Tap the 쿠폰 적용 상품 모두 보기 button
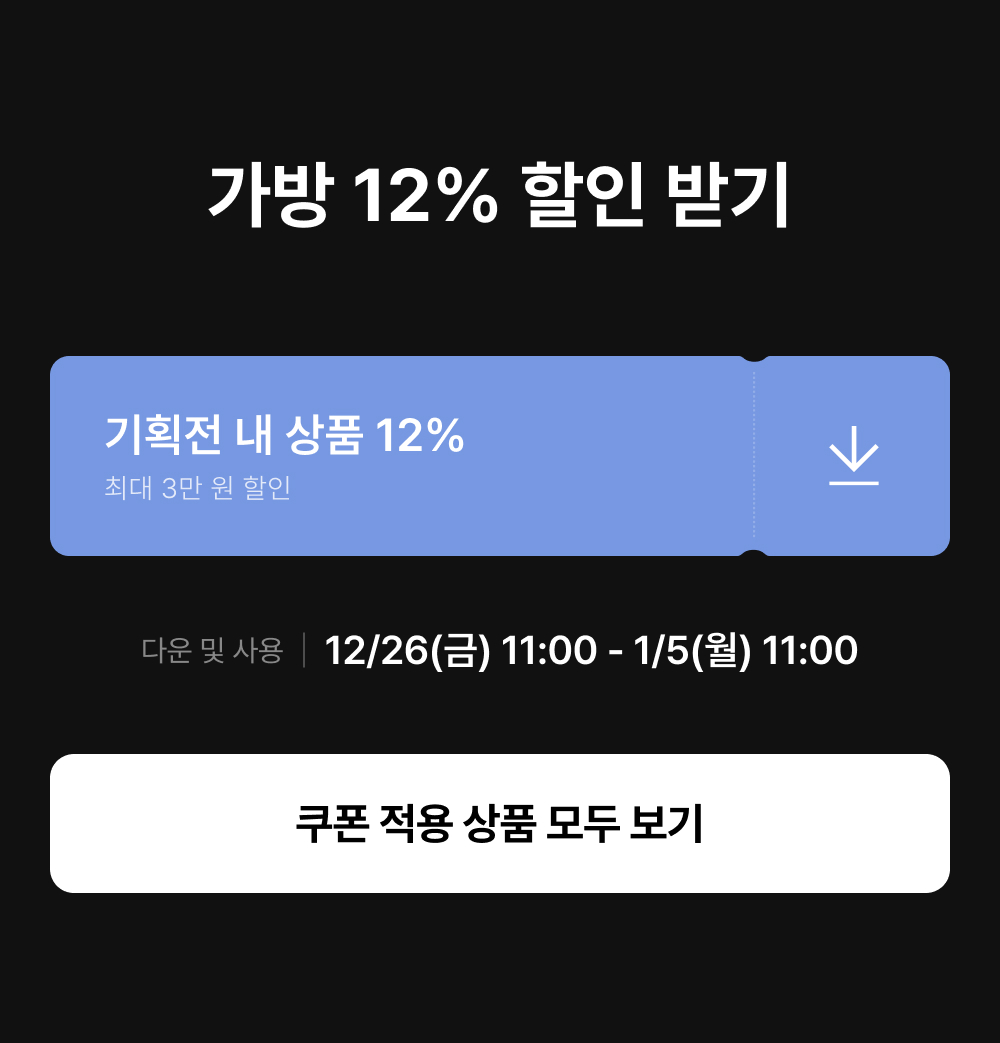This screenshot has height=1043, width=1000. [500, 823]
